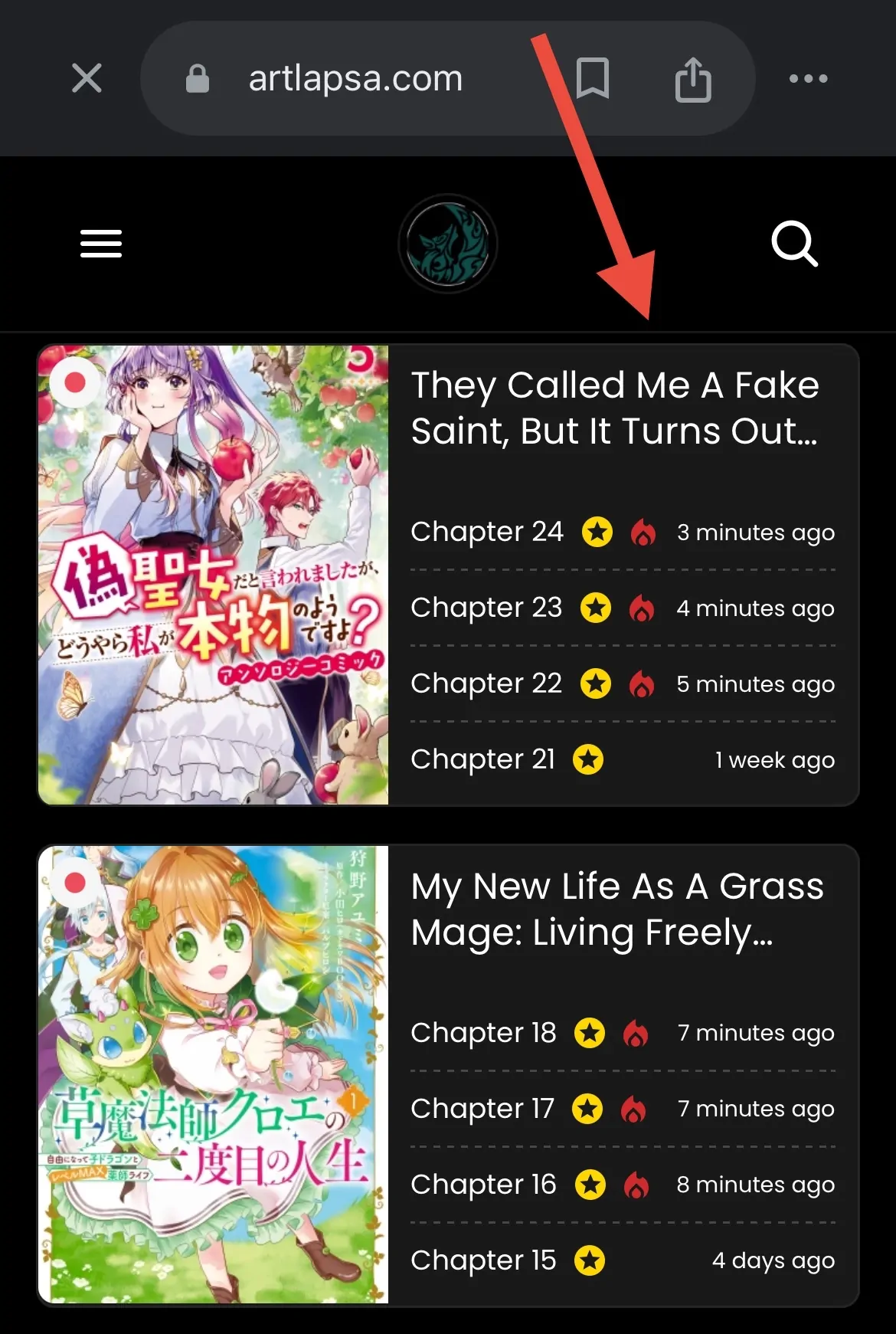Tap the artlapsa.com address bar

(355, 78)
